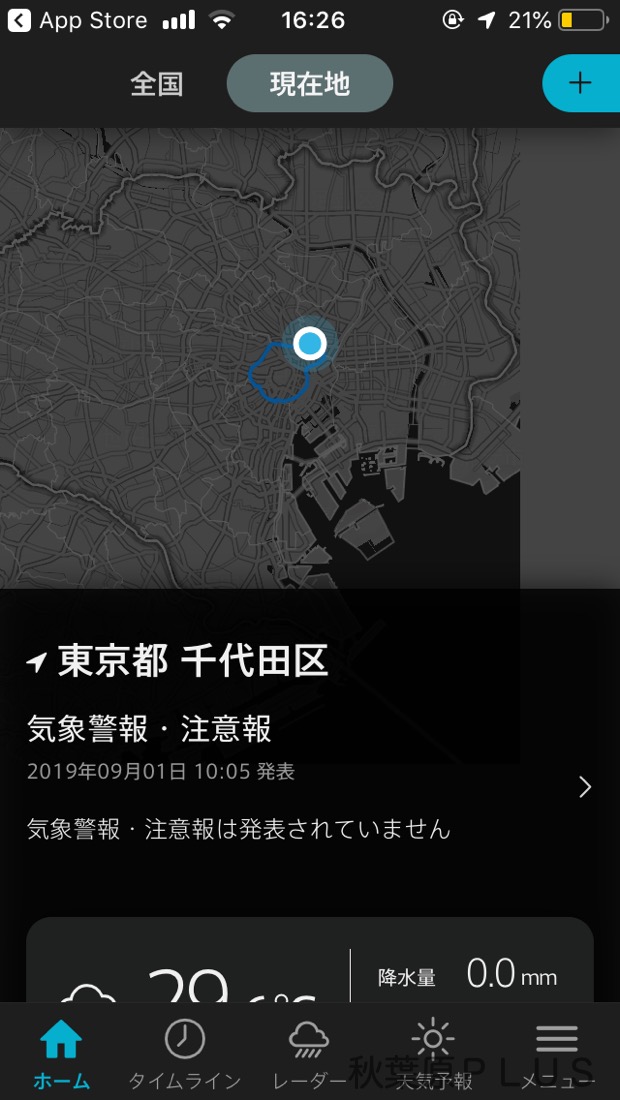Viewport: 620px width, 1100px height.
Task: Add a location with the plus button
Action: [580, 83]
